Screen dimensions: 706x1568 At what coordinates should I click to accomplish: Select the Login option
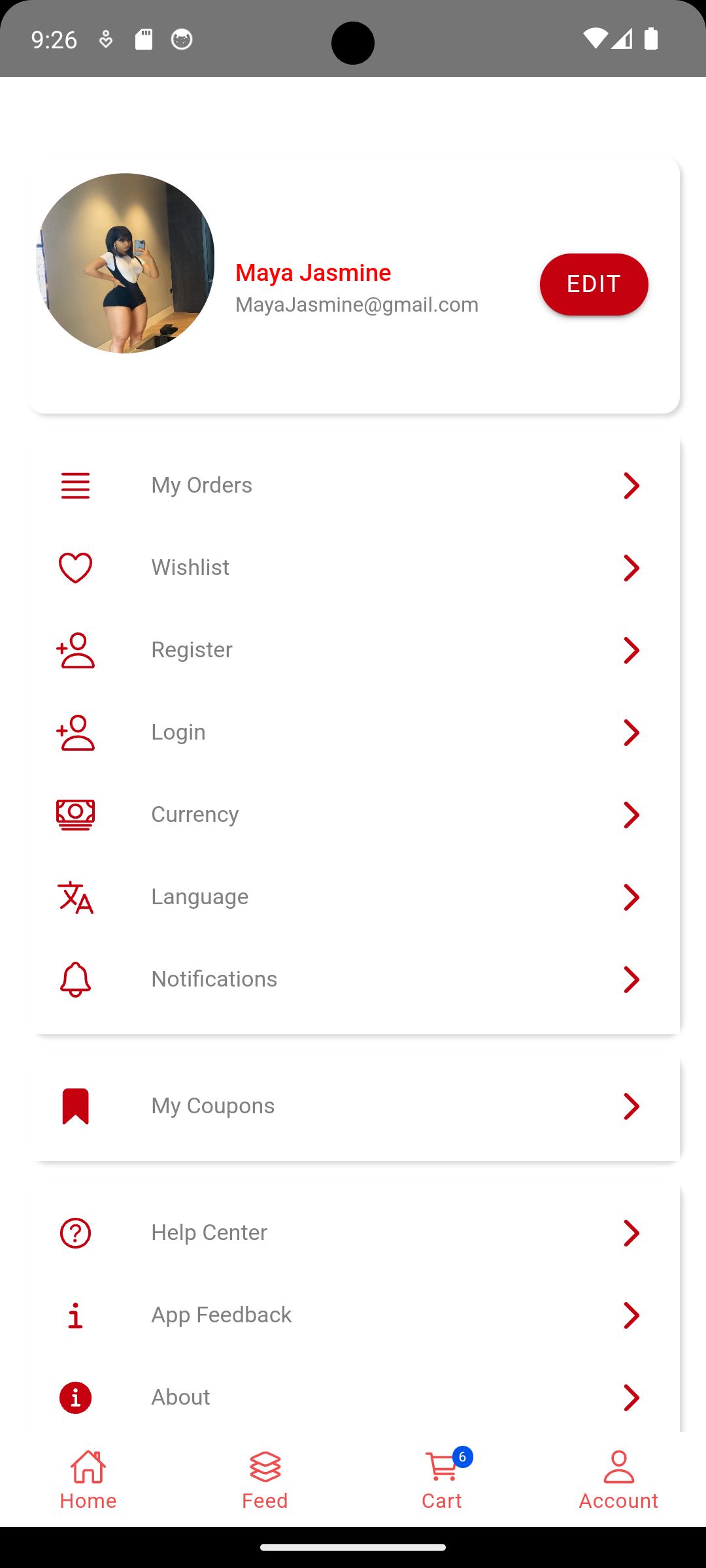tap(353, 732)
